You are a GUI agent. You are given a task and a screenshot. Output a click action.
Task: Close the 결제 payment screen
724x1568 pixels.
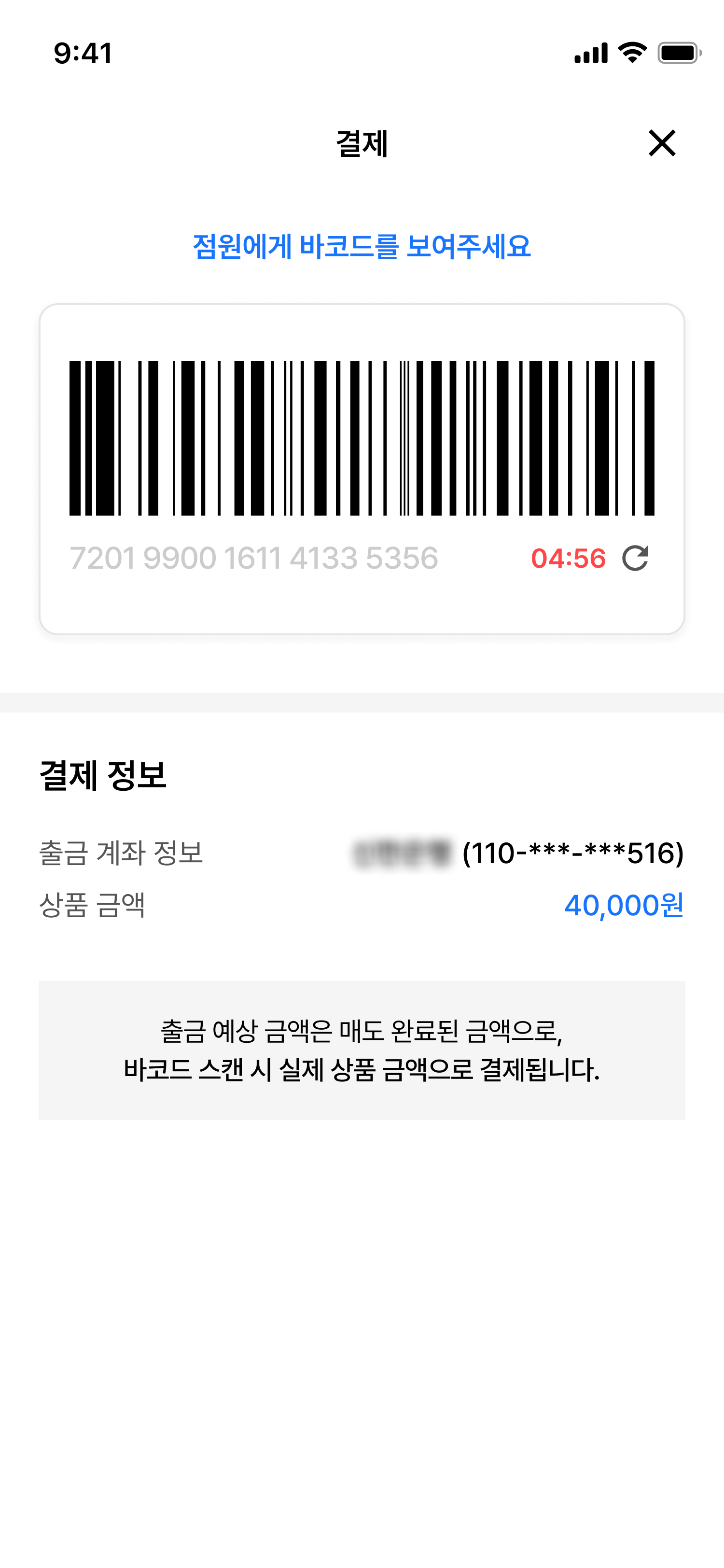pos(661,143)
